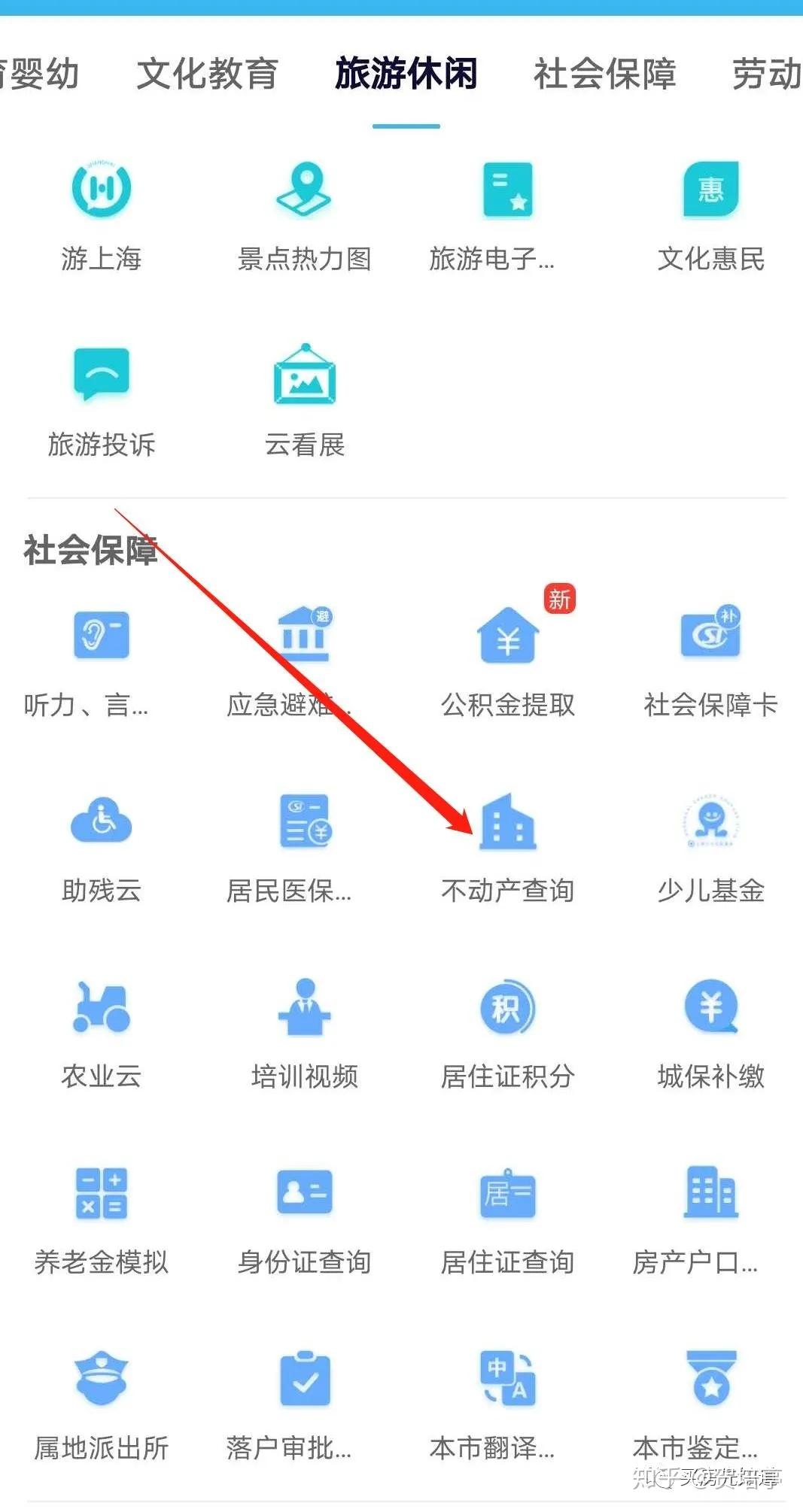The height and width of the screenshot is (1512, 803).
Task: Launch 养老金模拟 calculator
Action: [x=102, y=1218]
